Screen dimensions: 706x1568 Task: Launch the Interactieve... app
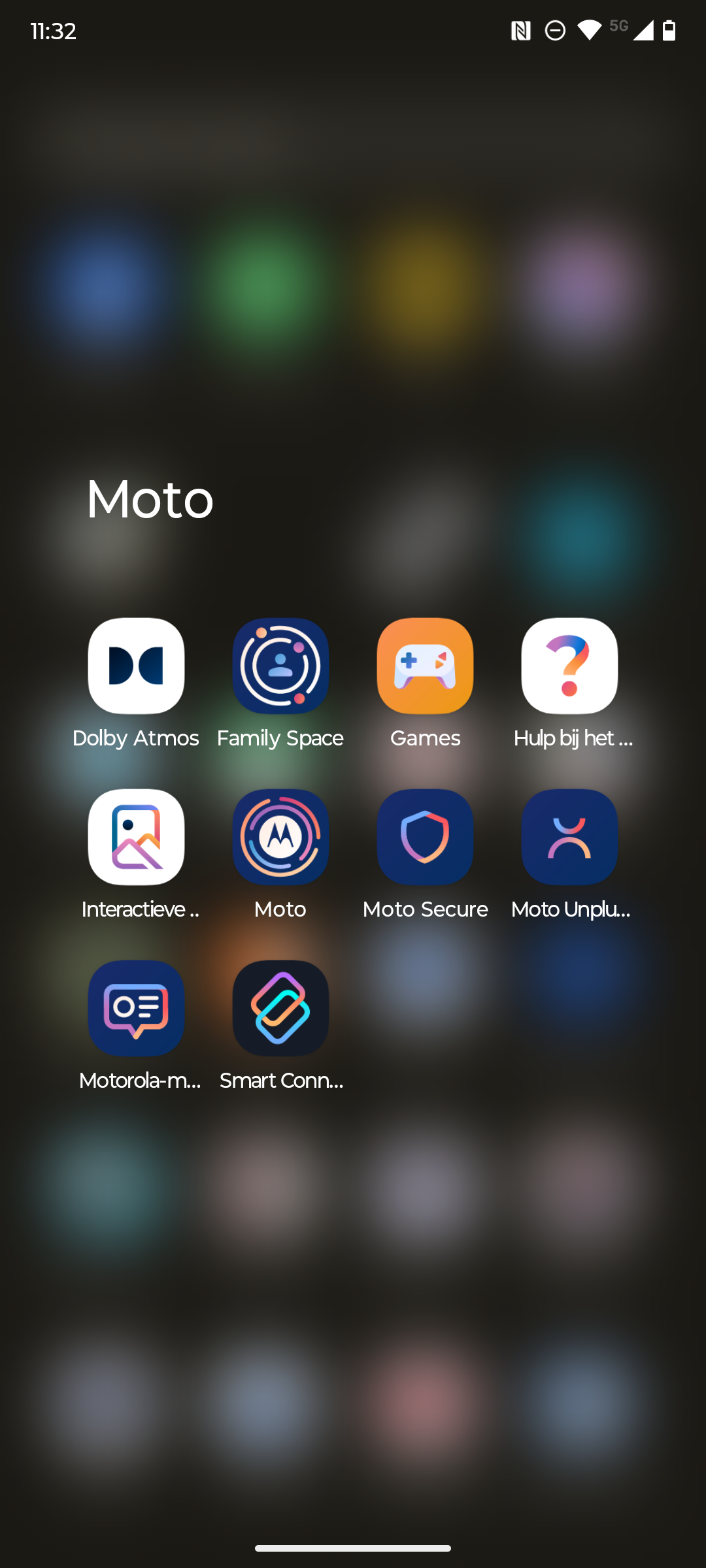(x=136, y=837)
